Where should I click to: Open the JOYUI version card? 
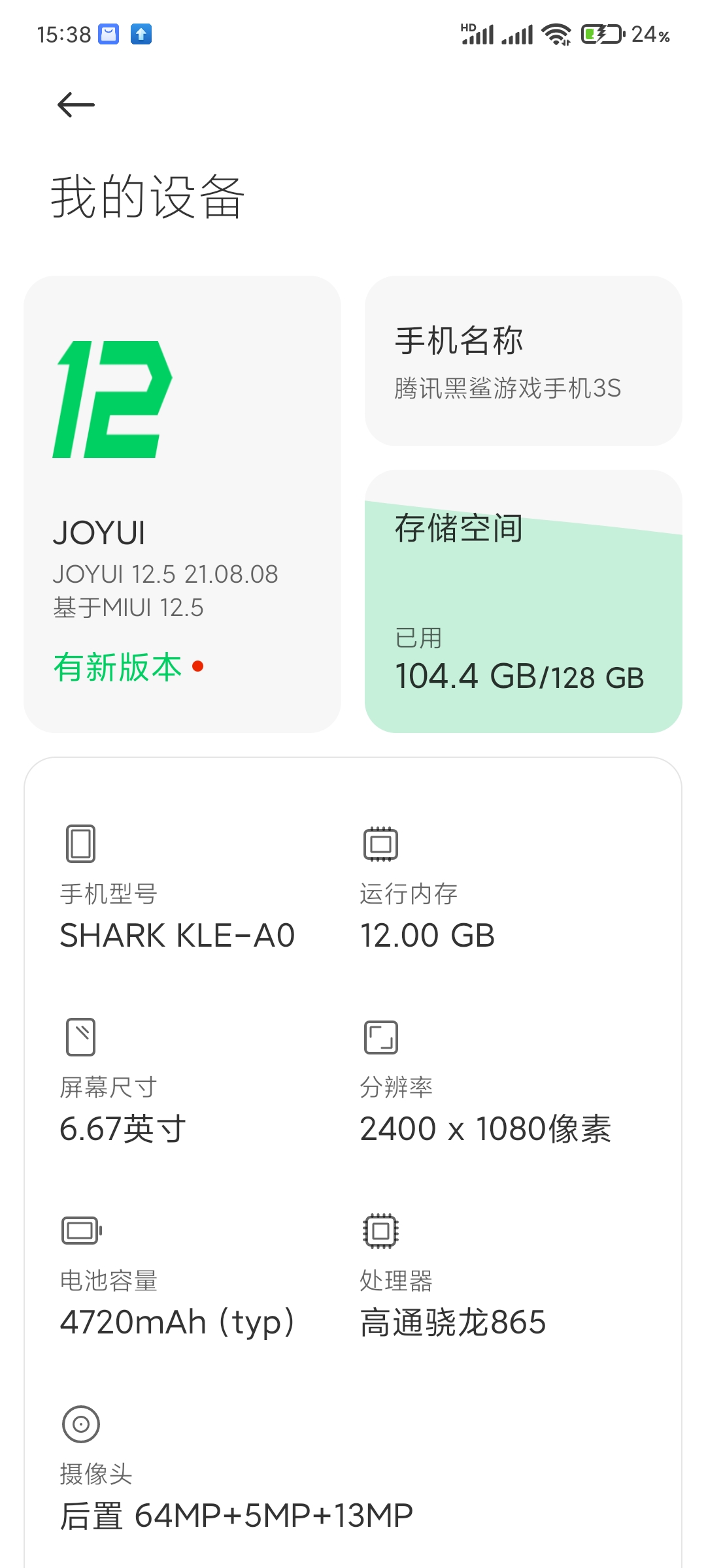tap(182, 504)
